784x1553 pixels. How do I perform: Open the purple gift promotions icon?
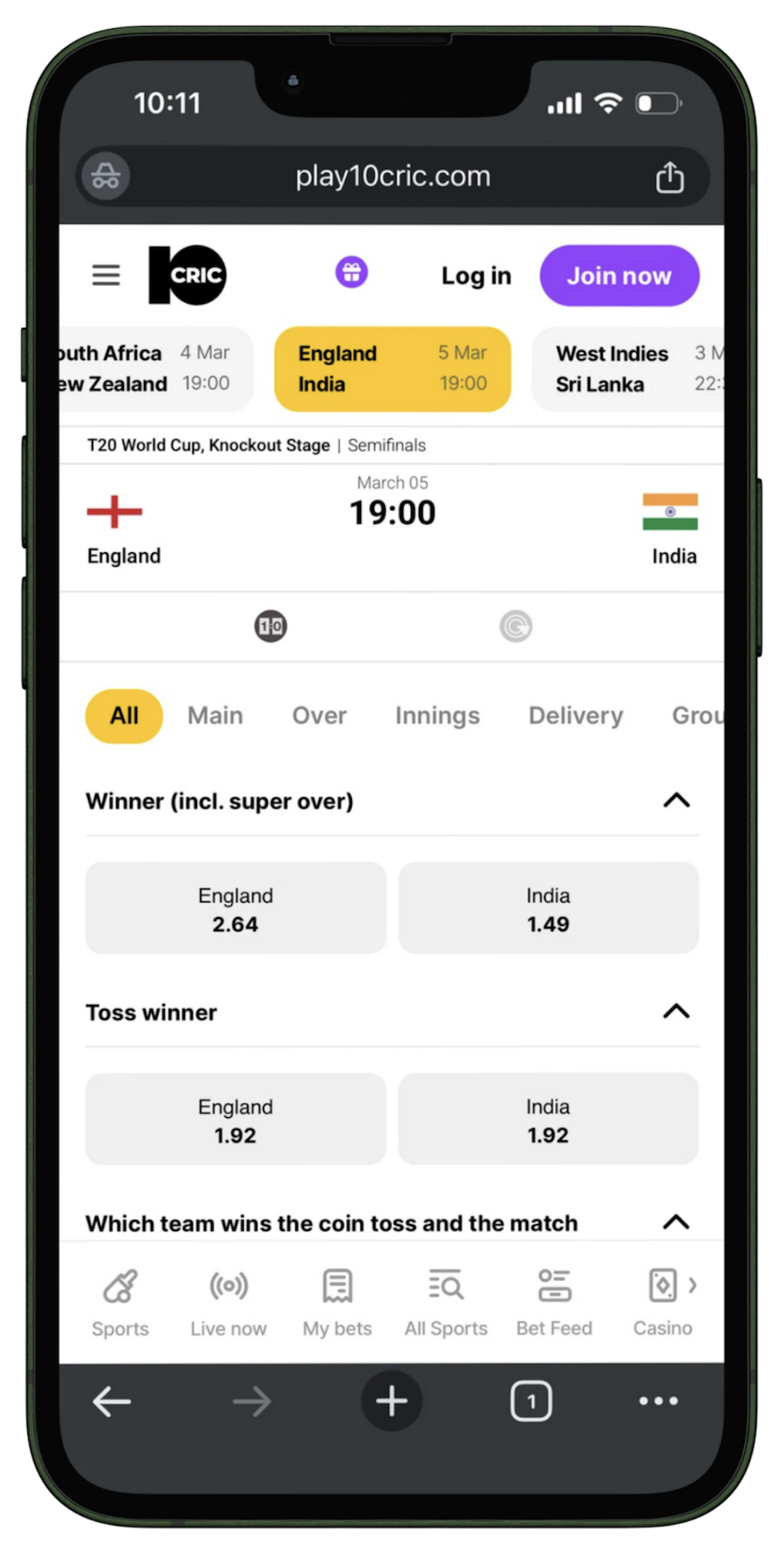(x=351, y=272)
